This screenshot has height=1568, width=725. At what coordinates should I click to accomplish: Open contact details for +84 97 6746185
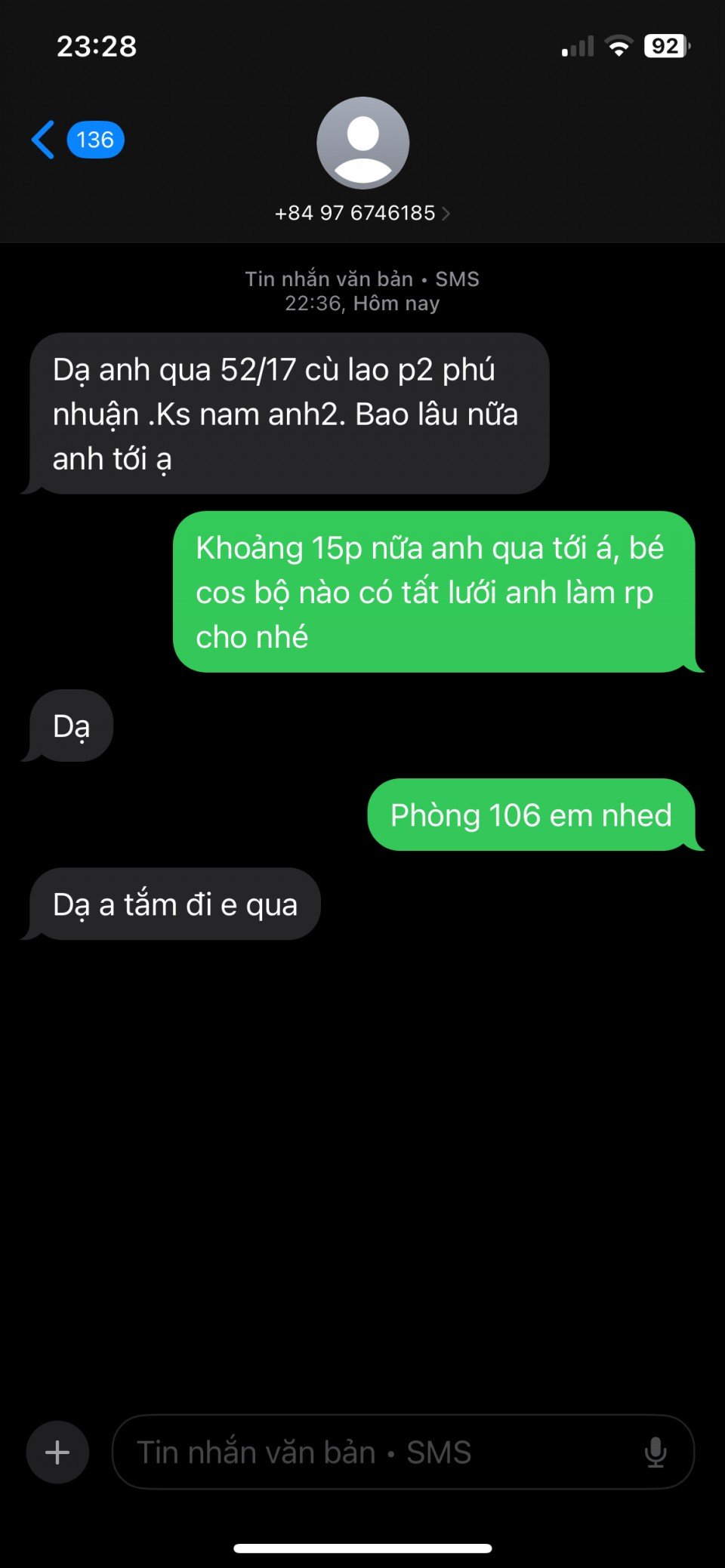[x=362, y=213]
